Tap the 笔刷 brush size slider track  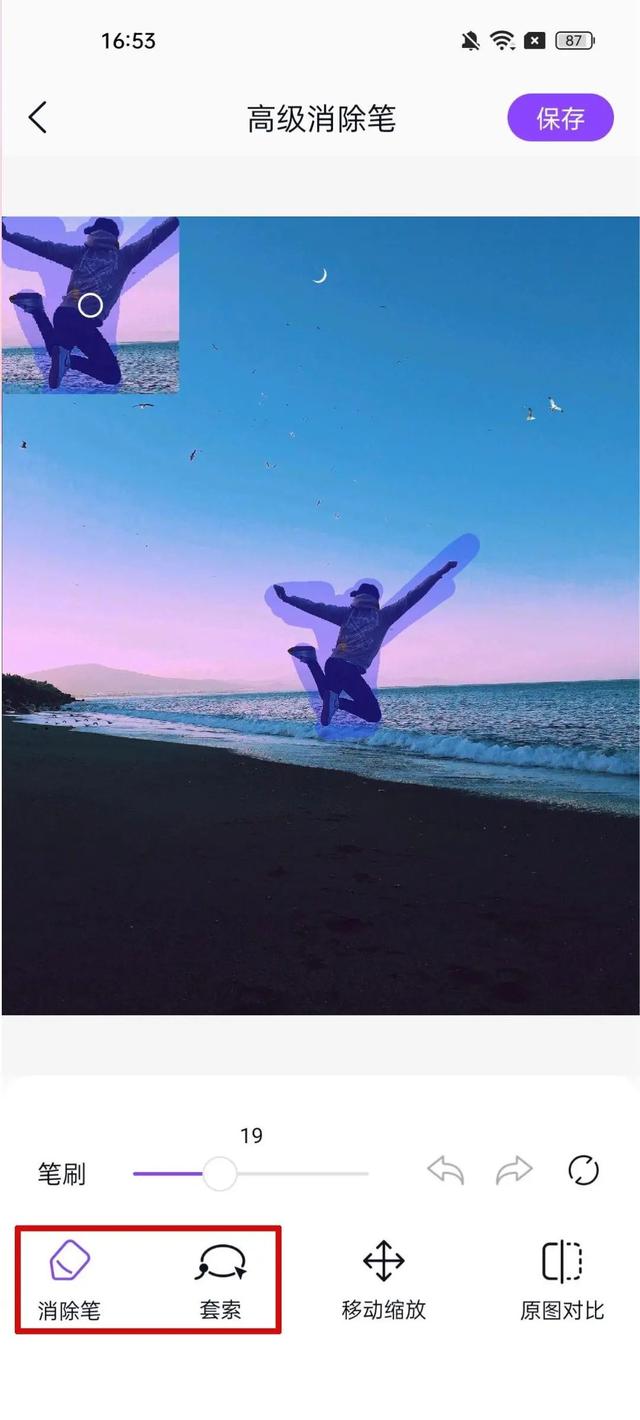[x=251, y=1173]
